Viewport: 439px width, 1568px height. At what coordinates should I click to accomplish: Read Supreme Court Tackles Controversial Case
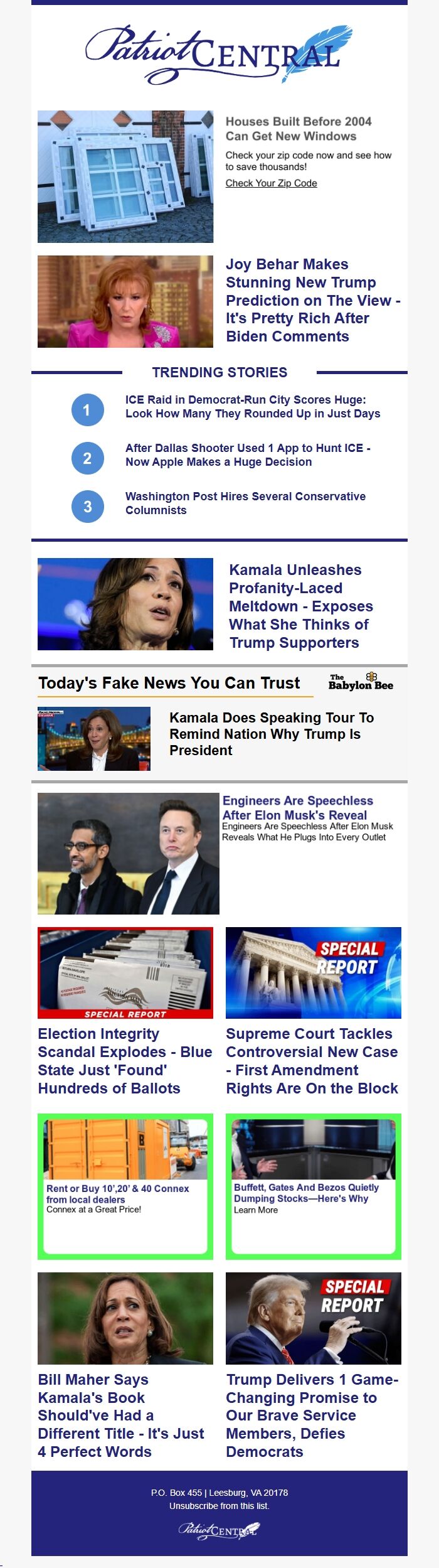[312, 1061]
